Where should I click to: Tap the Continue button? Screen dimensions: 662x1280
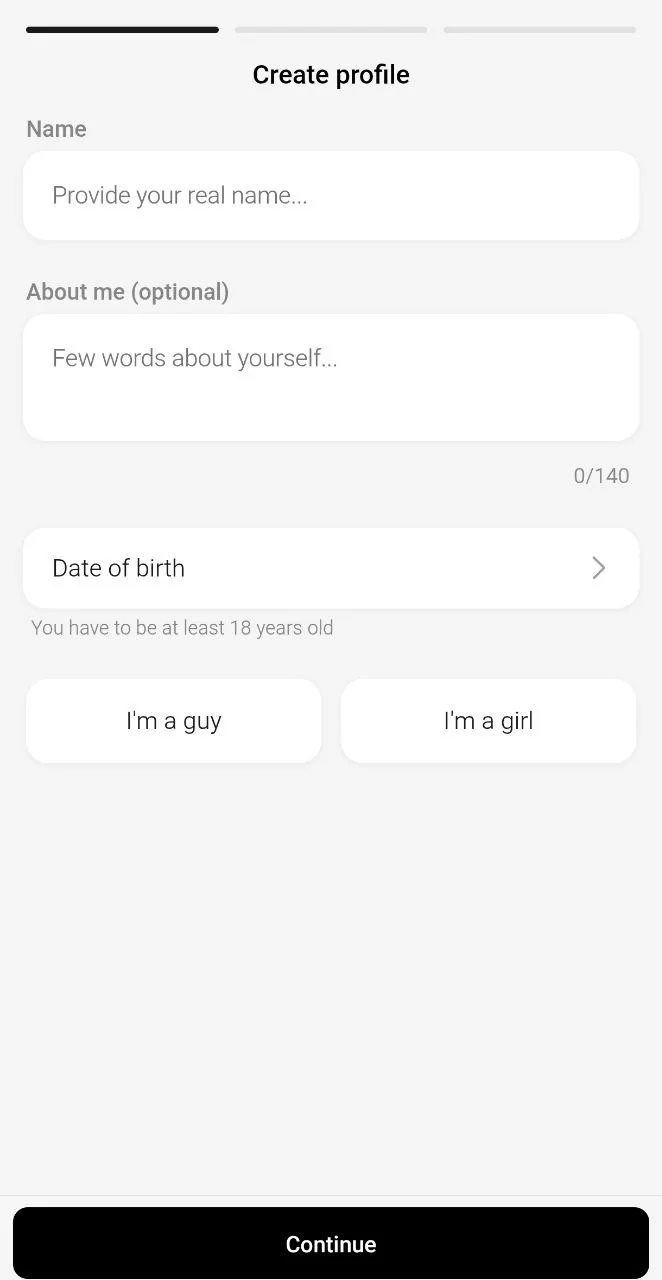point(331,1243)
